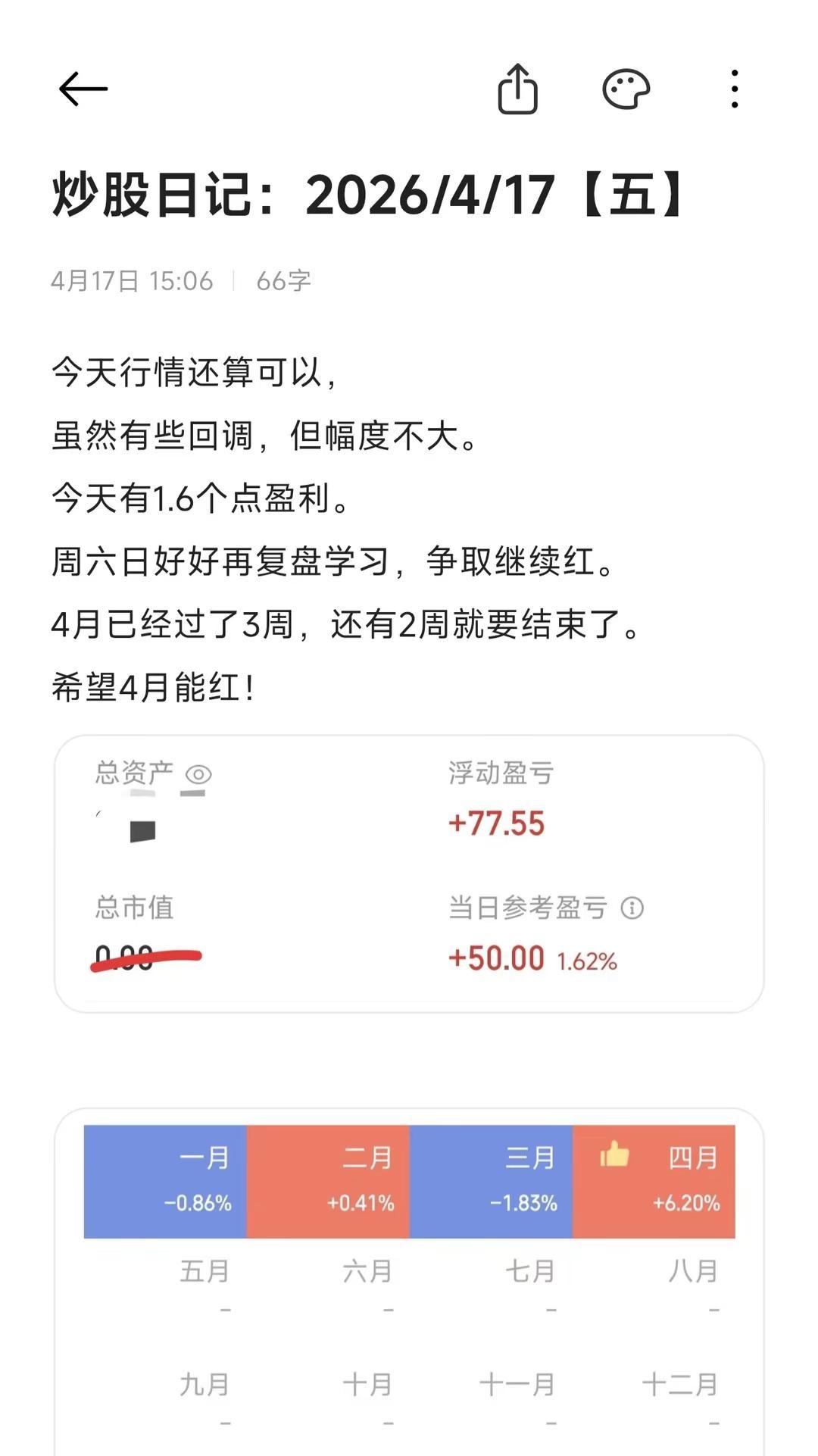Toggle visibility of total assets amount

click(x=199, y=773)
